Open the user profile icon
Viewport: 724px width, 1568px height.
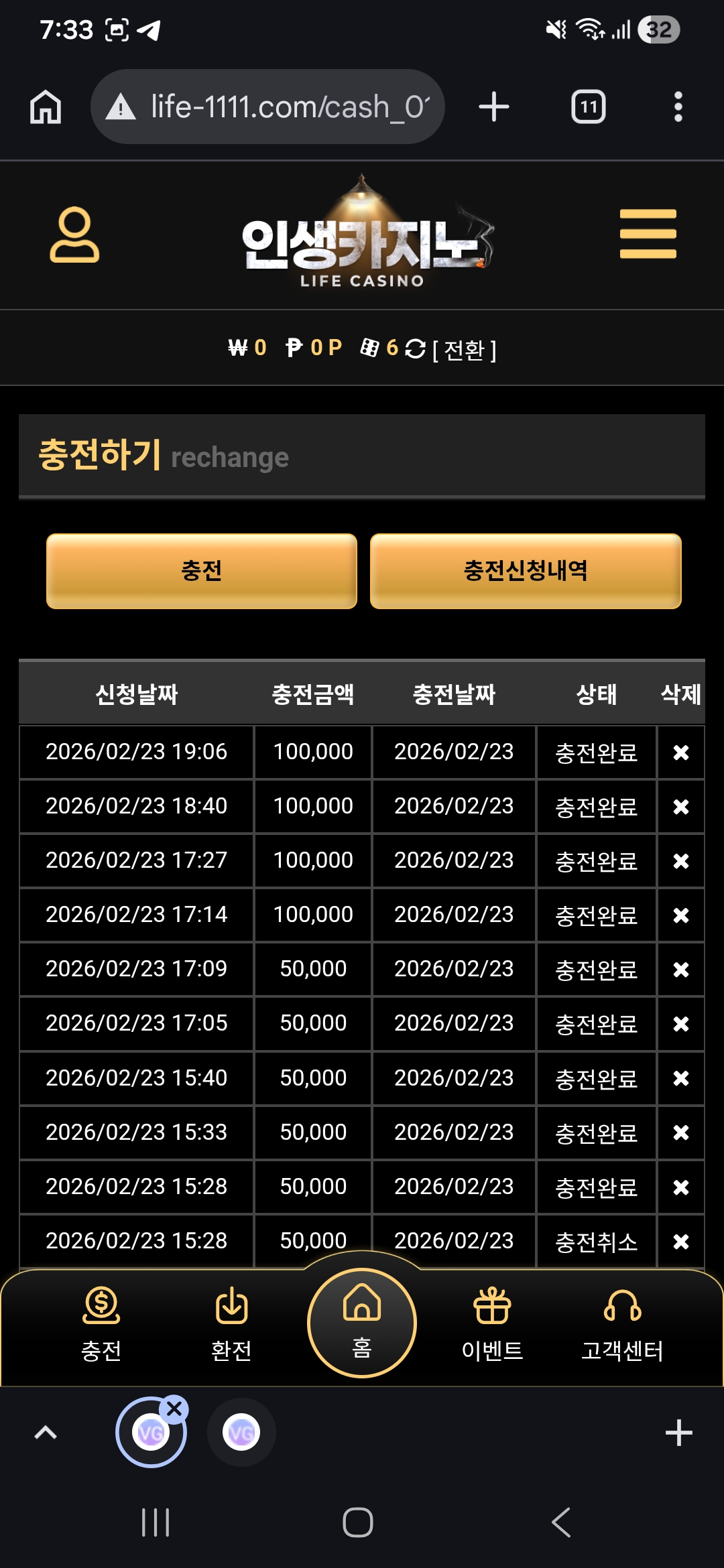[x=74, y=235]
